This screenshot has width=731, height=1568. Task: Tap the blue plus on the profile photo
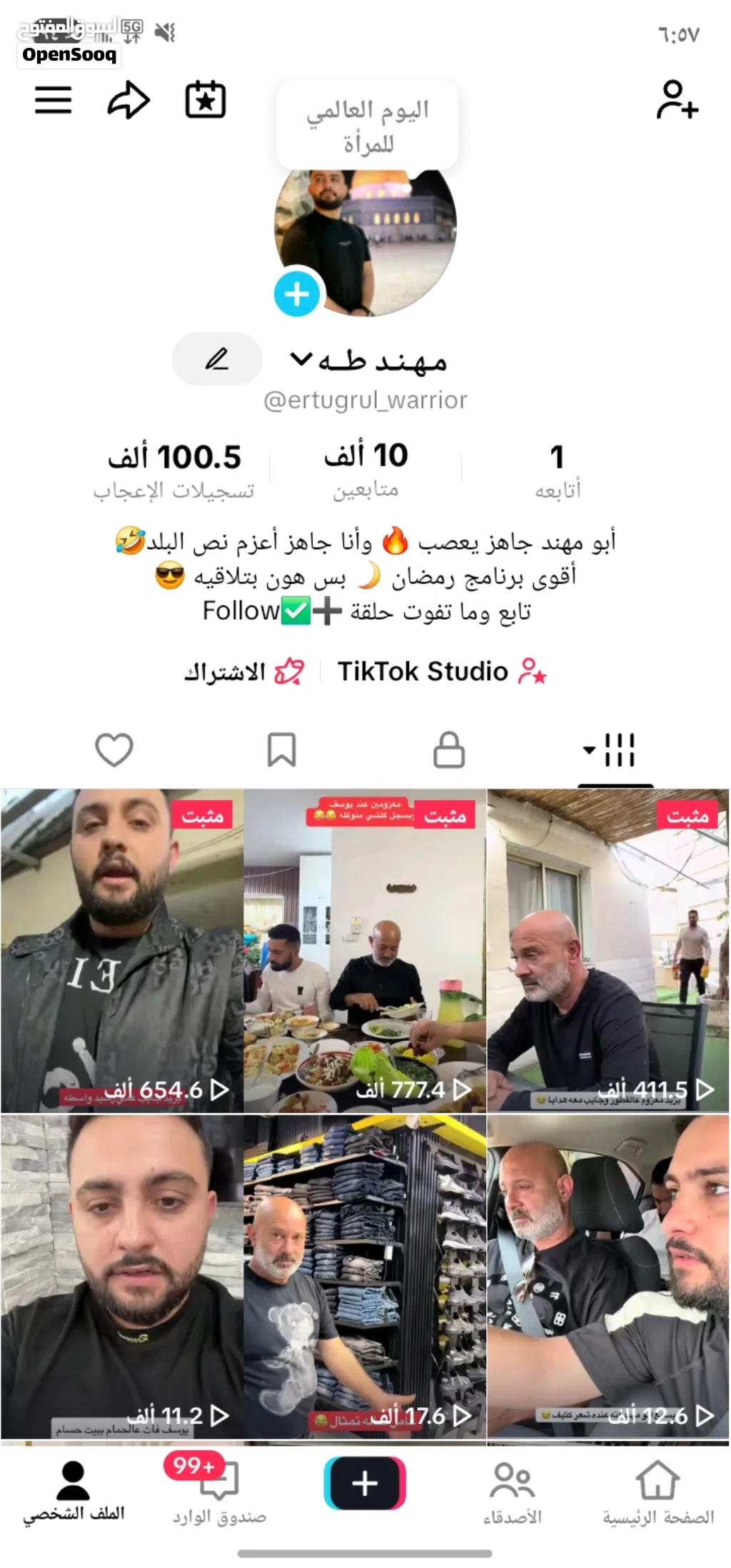(x=297, y=293)
